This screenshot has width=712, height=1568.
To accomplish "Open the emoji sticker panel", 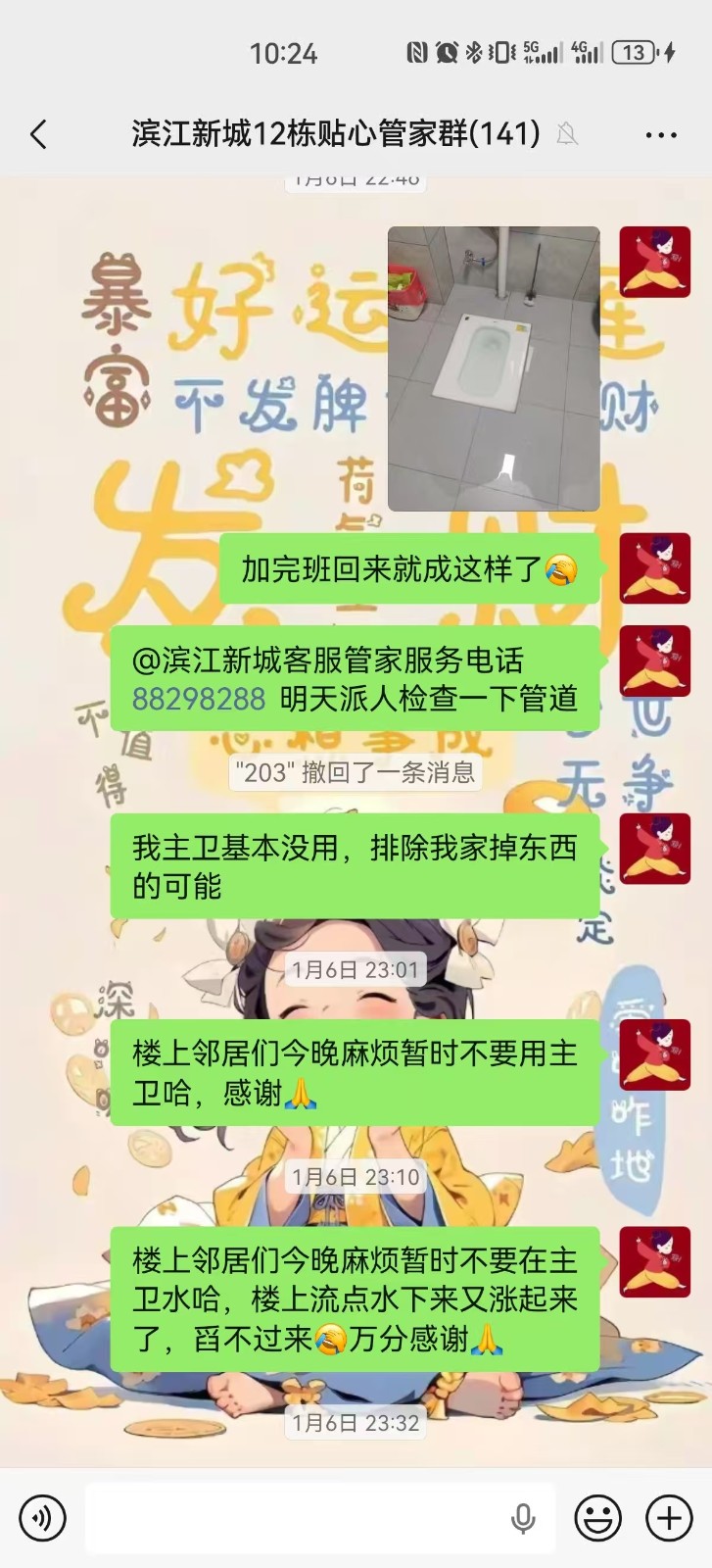I will (597, 1518).
